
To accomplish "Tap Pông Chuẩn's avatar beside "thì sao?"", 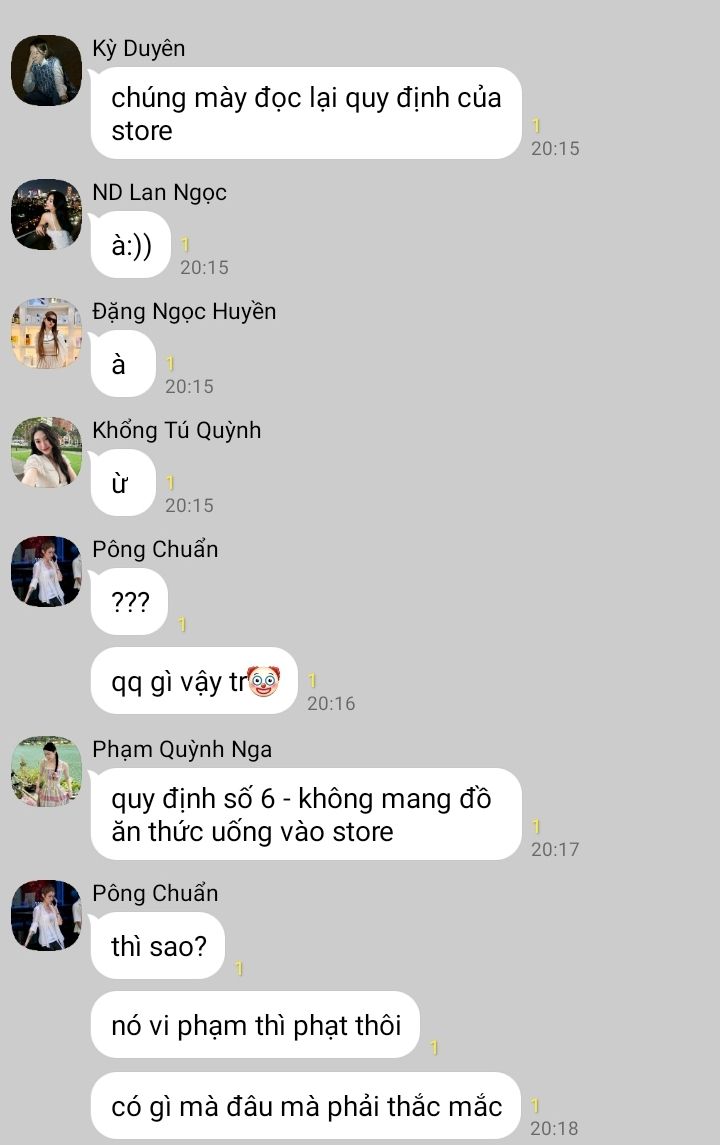I will point(46,915).
